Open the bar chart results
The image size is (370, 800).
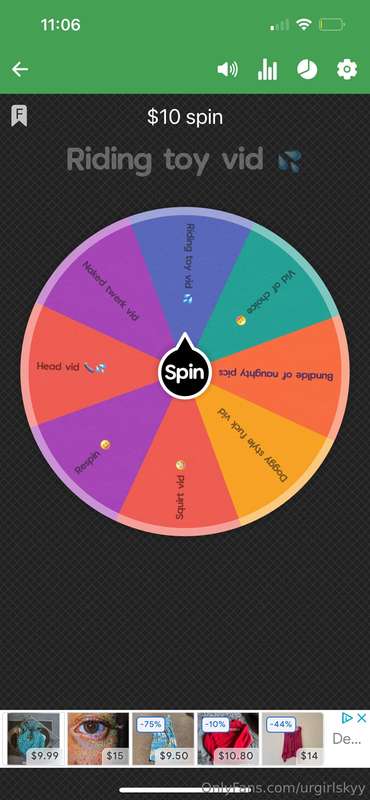click(267, 69)
